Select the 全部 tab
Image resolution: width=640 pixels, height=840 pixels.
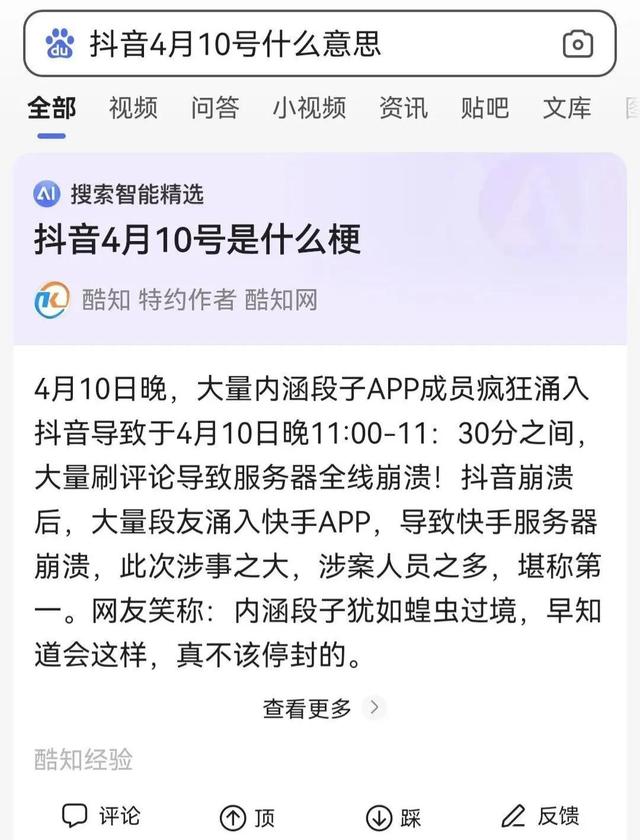[x=51, y=108]
